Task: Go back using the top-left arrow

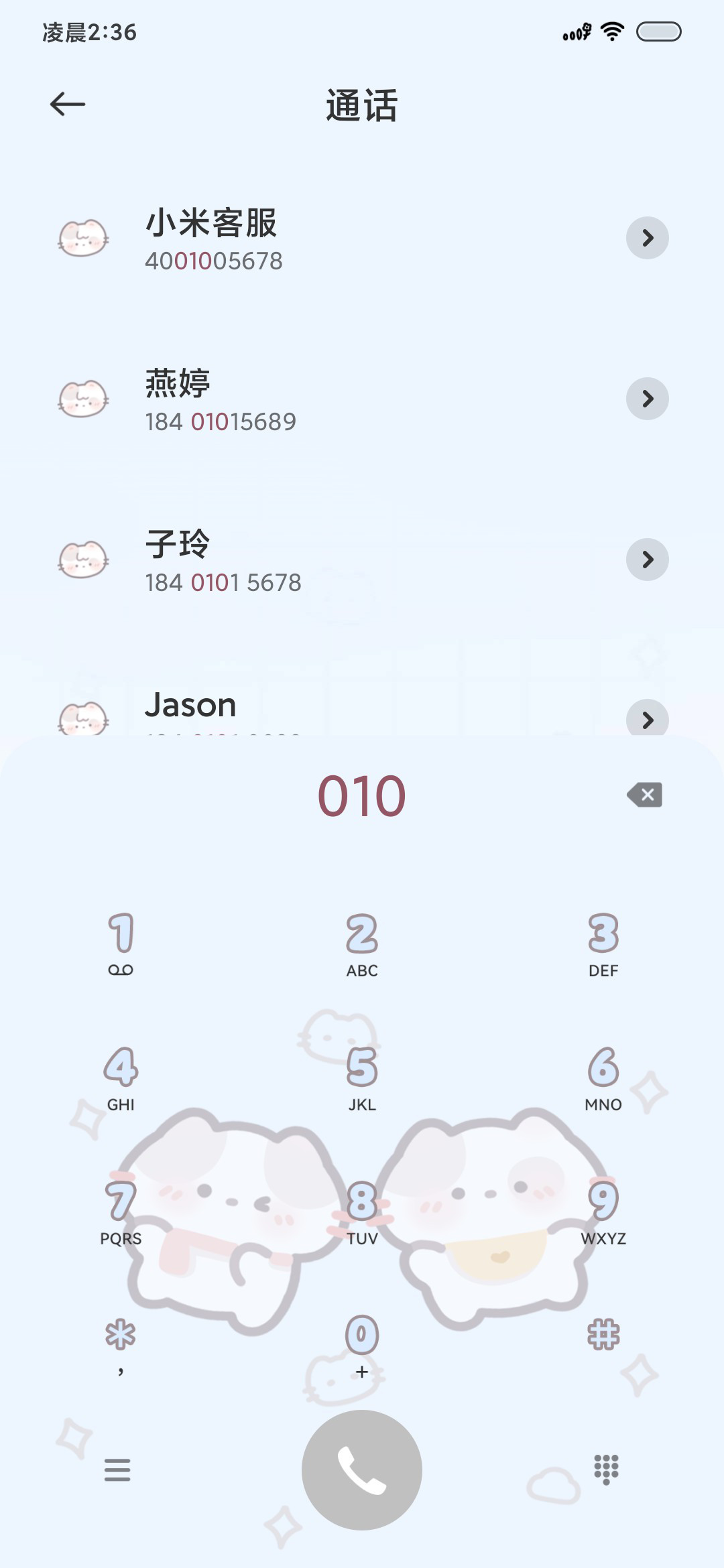Action: [68, 104]
